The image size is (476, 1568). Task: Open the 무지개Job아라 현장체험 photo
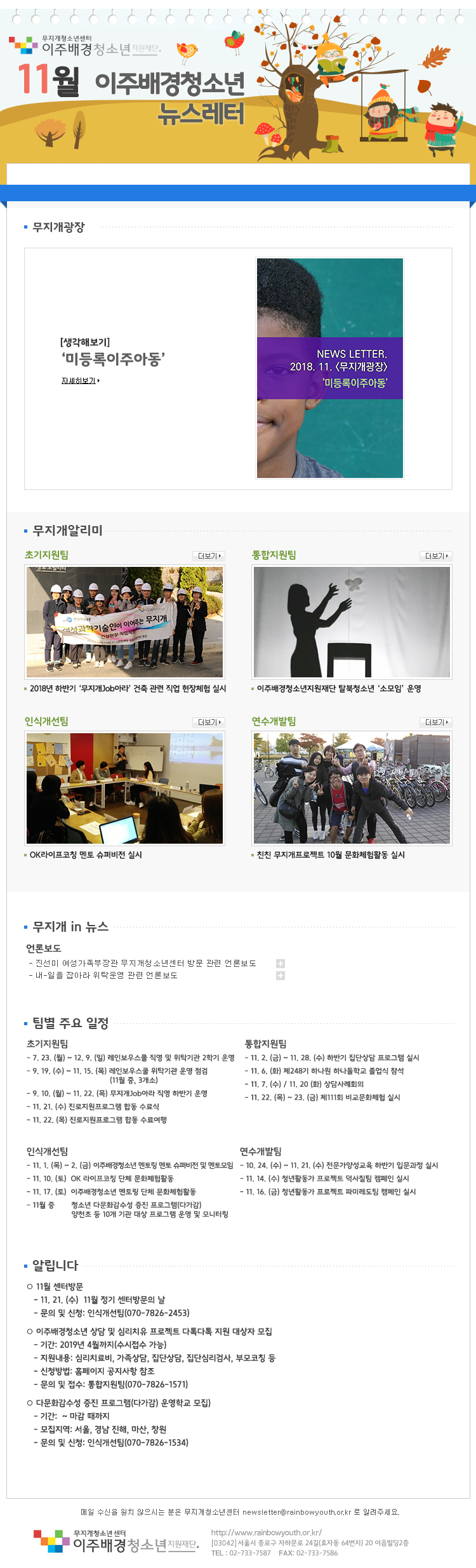click(125, 622)
